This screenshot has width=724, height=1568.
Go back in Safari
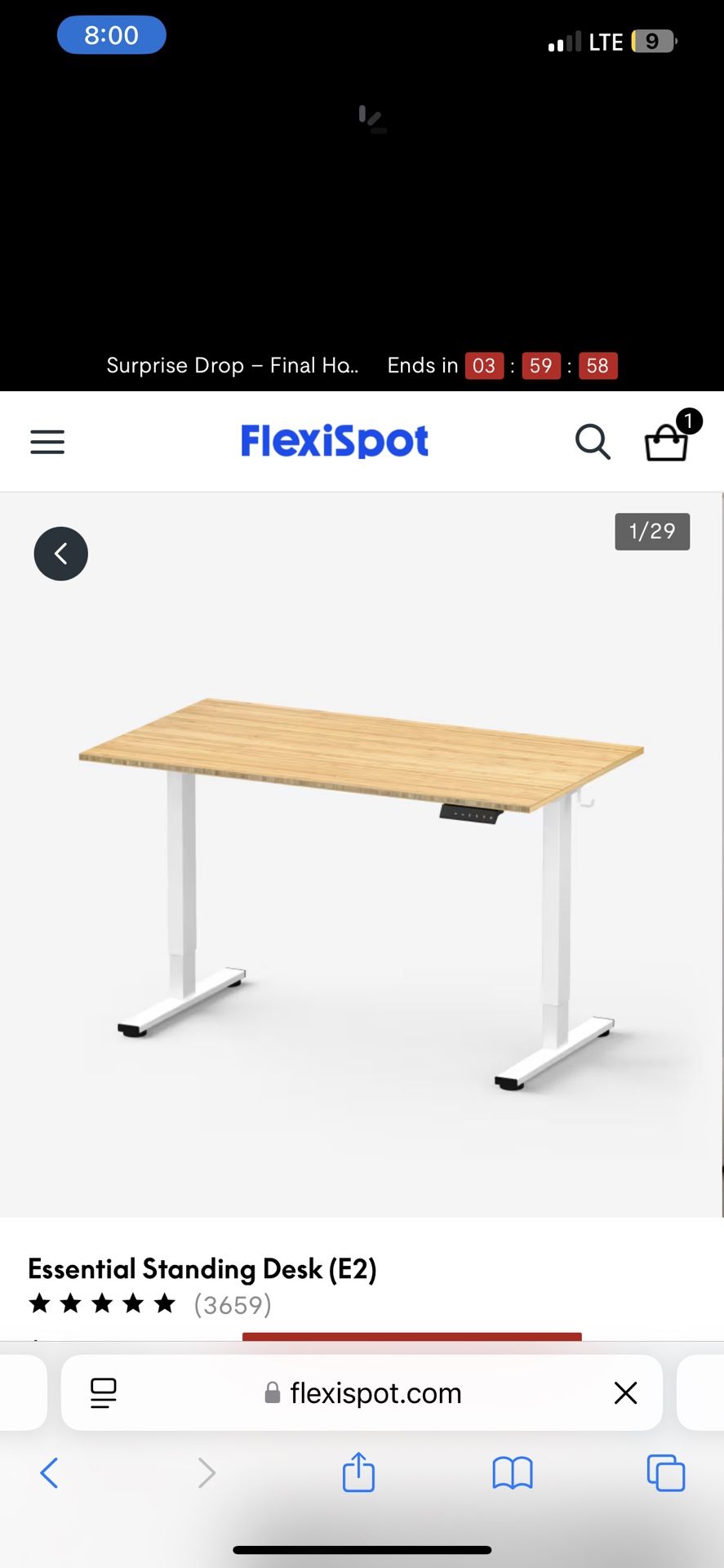coord(50,1472)
